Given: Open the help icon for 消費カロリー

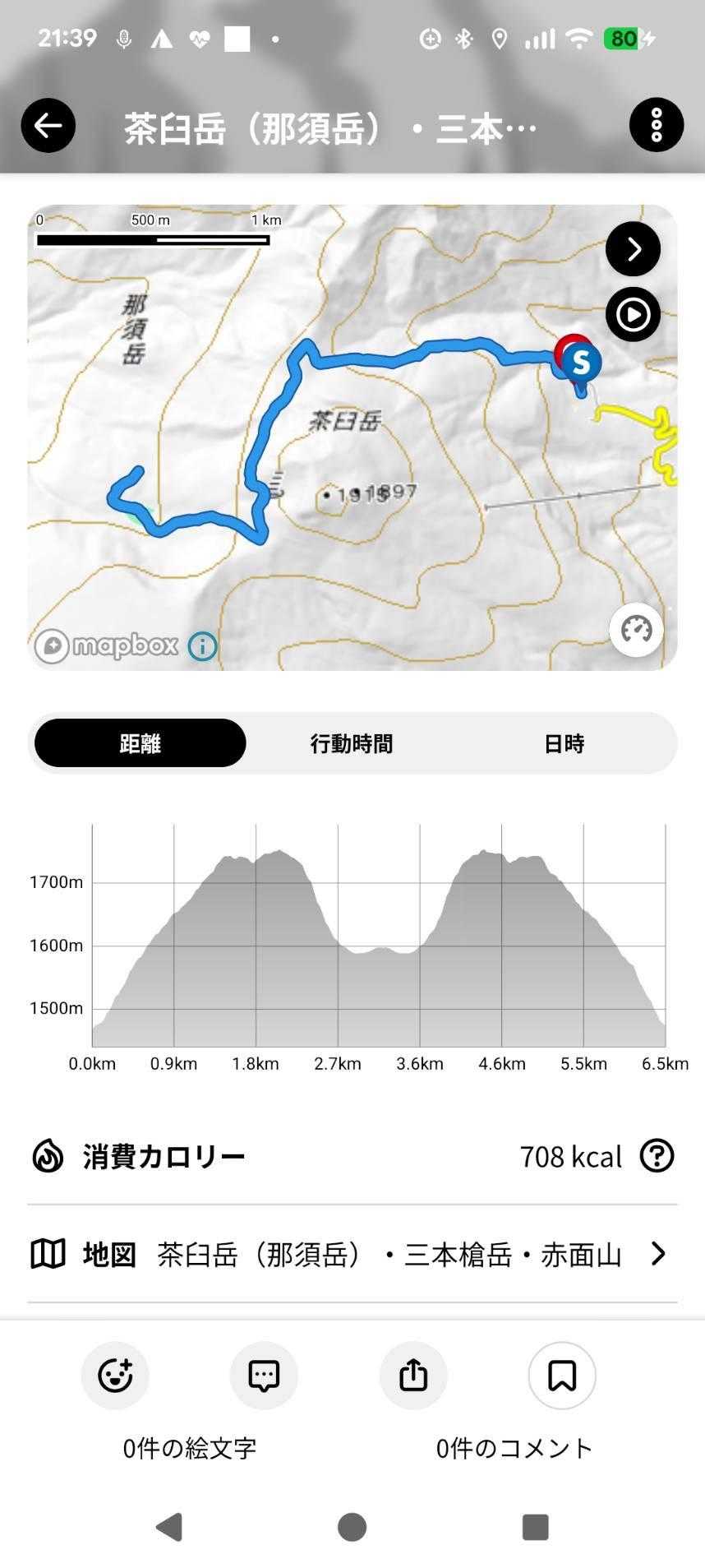Looking at the screenshot, I should (x=657, y=1156).
